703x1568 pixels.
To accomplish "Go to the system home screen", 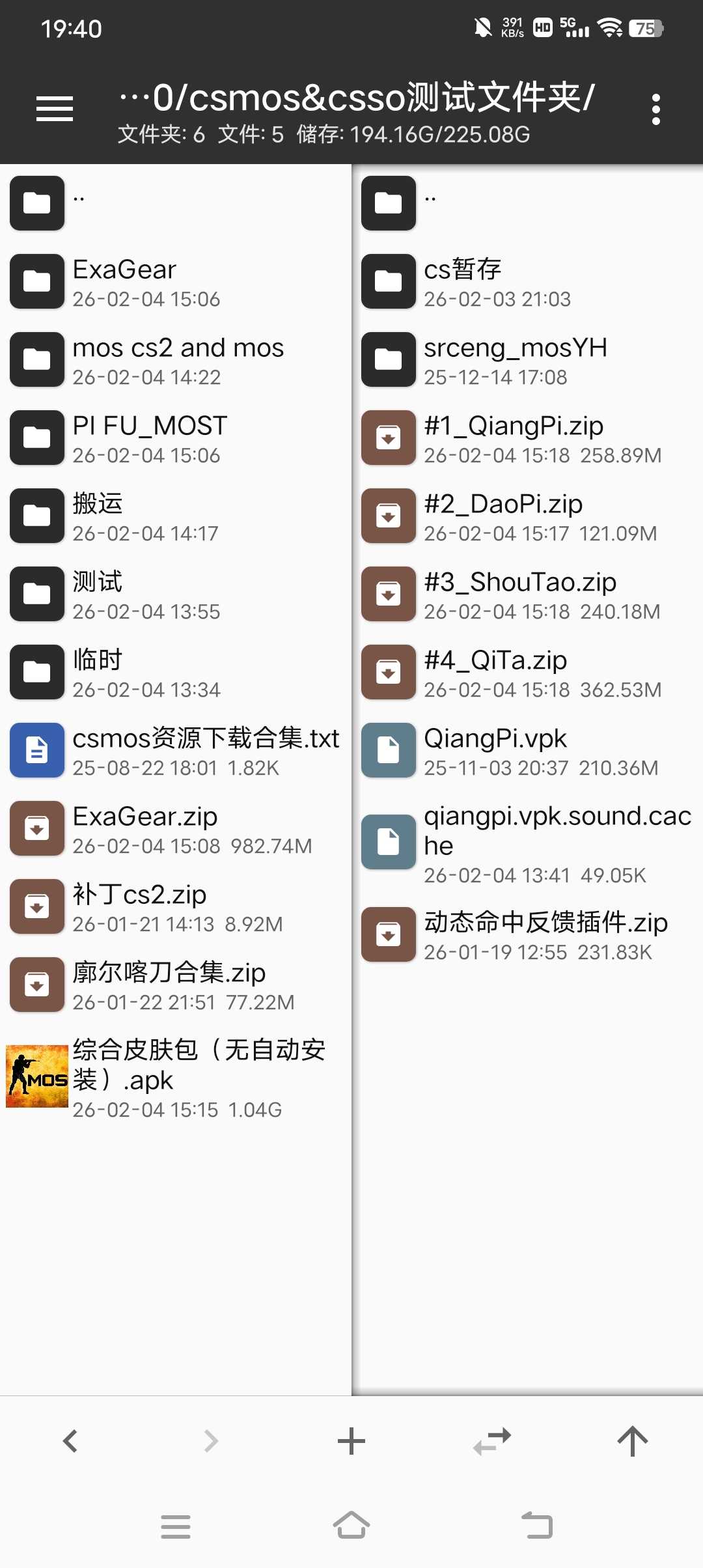I will pos(351,1526).
